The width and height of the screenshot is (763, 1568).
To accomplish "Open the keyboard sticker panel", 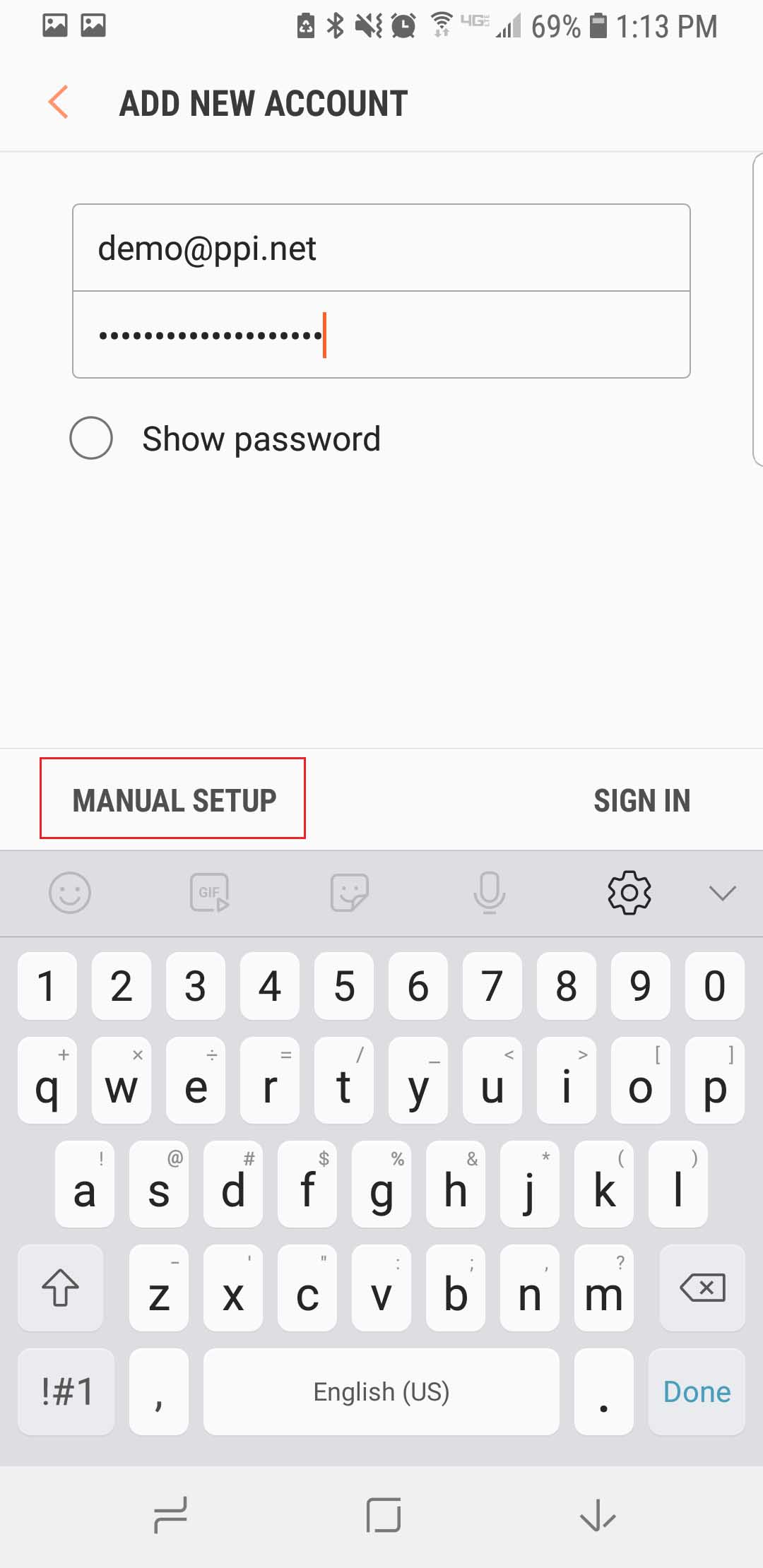I will pos(350,893).
